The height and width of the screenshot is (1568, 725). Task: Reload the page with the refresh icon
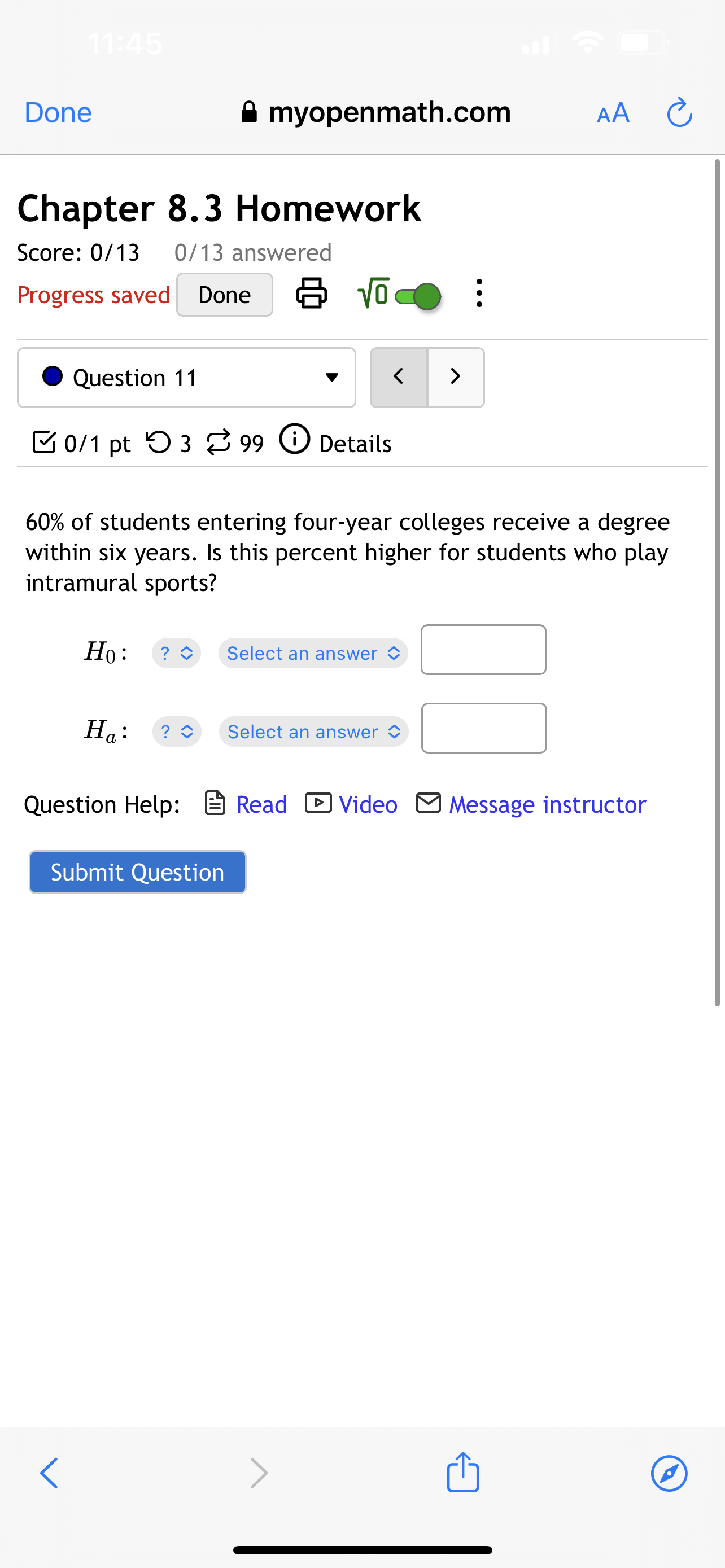pyautogui.click(x=679, y=112)
